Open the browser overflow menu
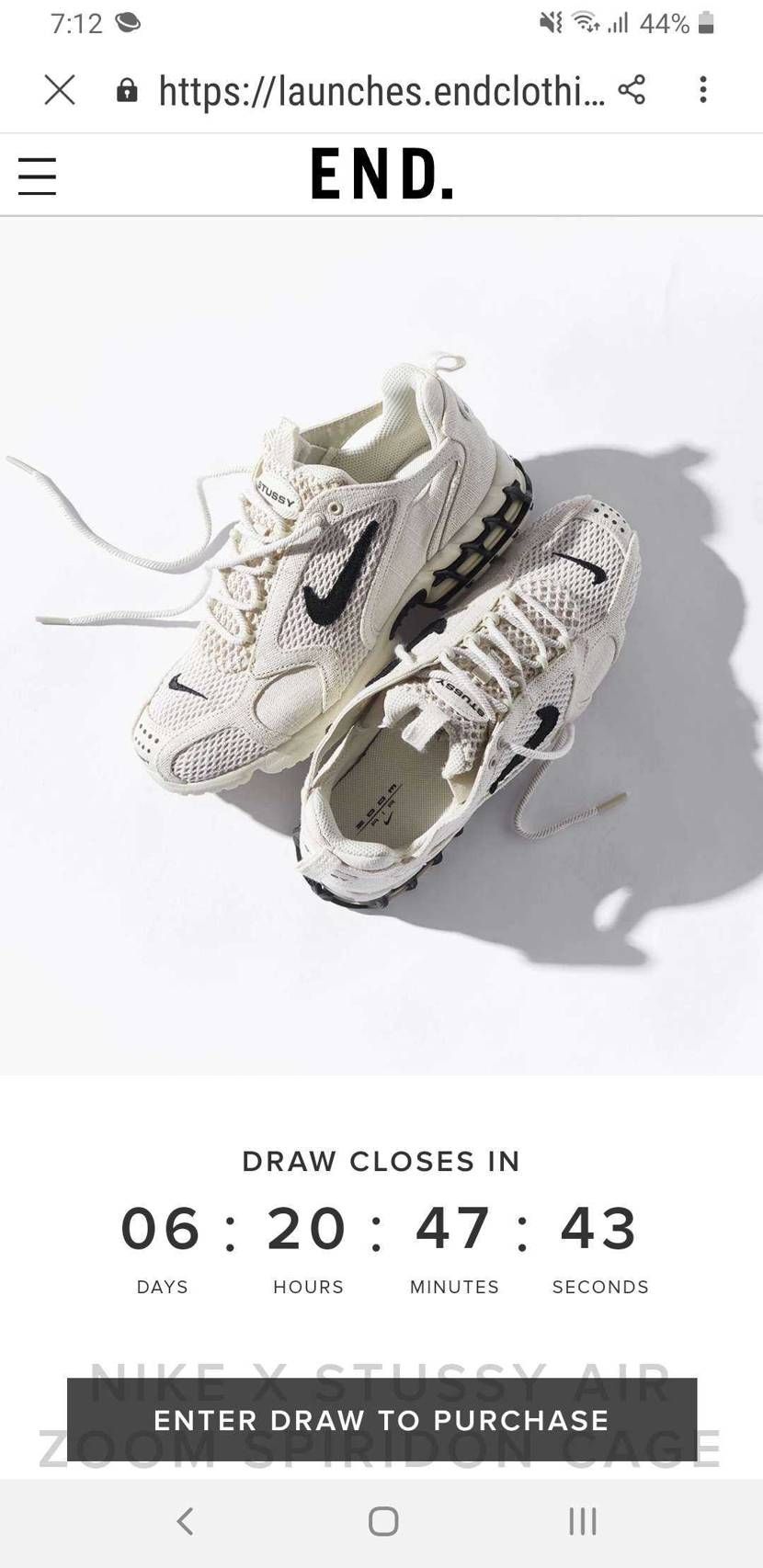Screen dimensions: 763x1568 (703, 90)
